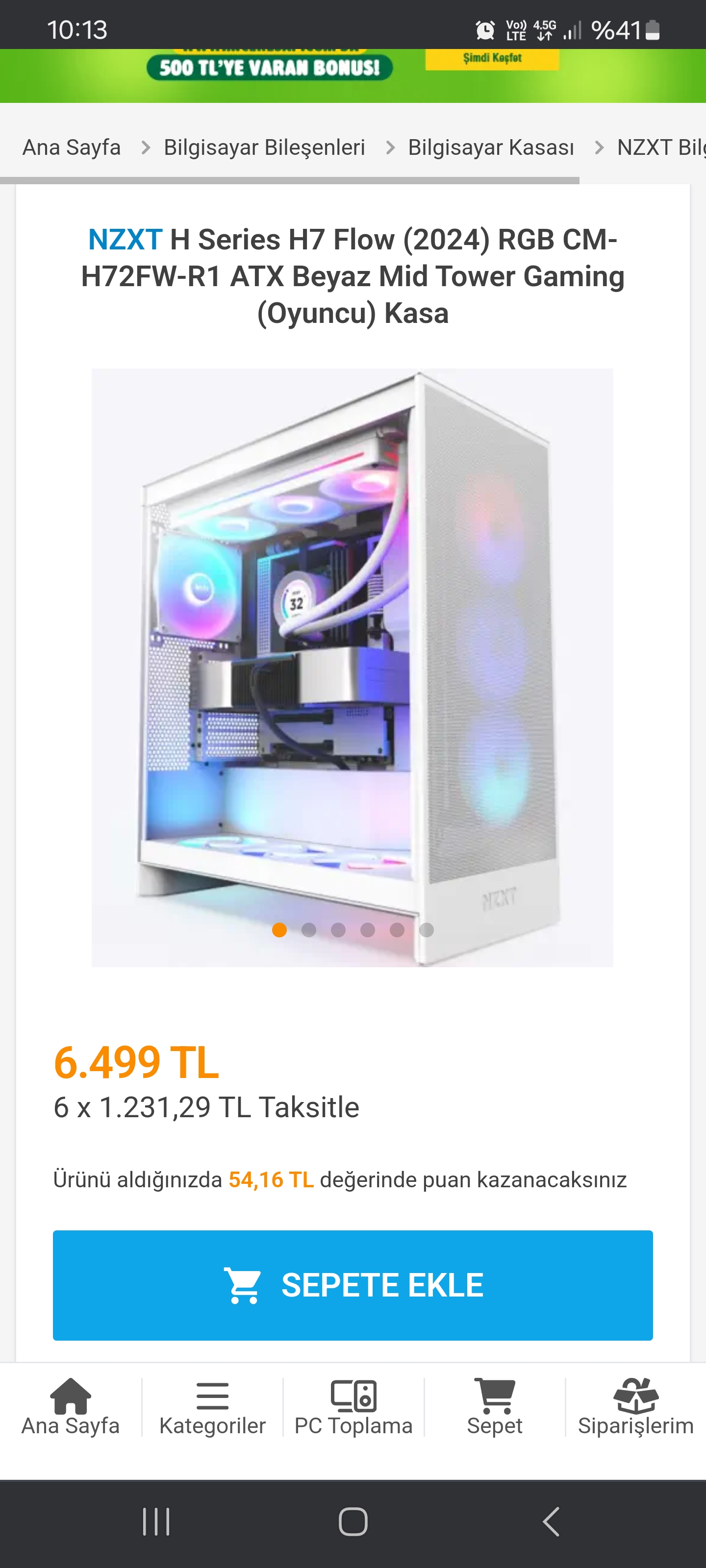Switch to the PC Toplama tab
Screen dimensions: 706x1568
click(x=353, y=1407)
